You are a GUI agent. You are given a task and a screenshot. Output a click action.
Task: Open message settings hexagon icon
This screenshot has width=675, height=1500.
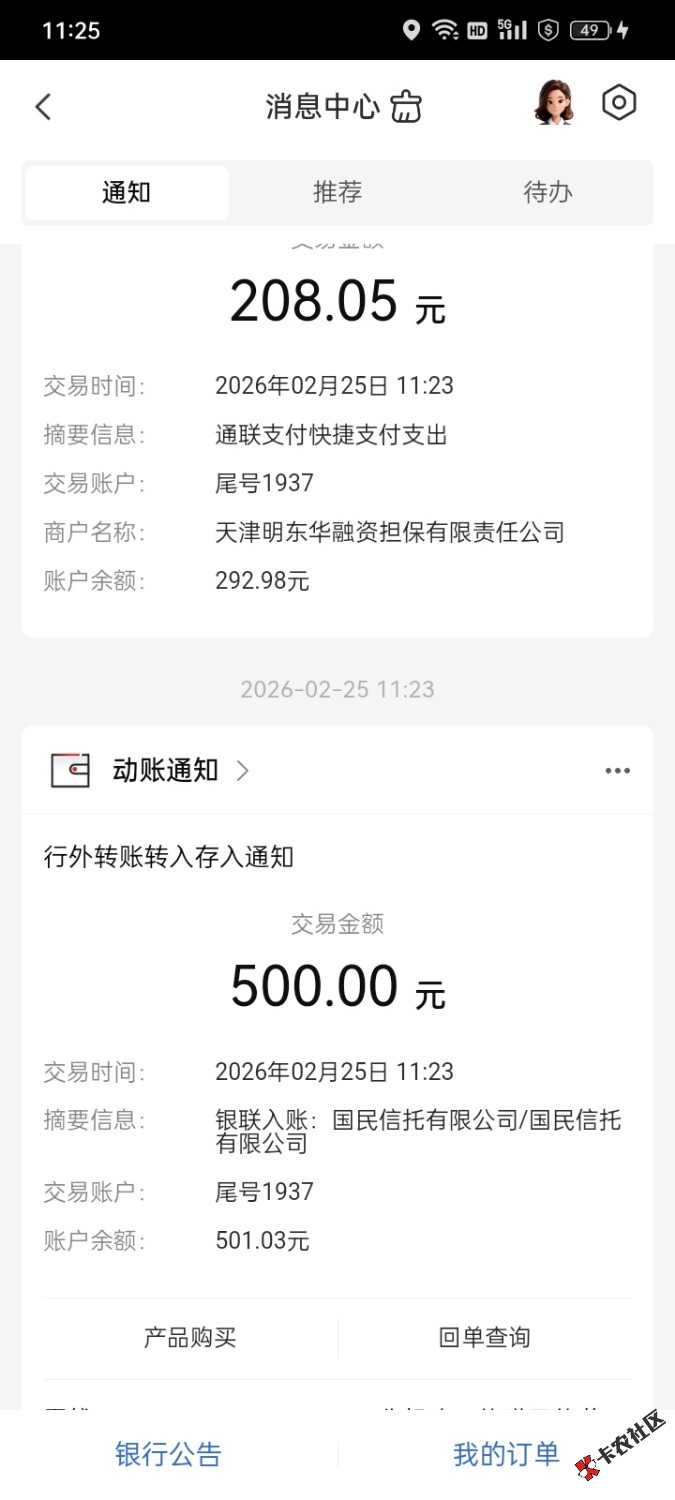[619, 103]
